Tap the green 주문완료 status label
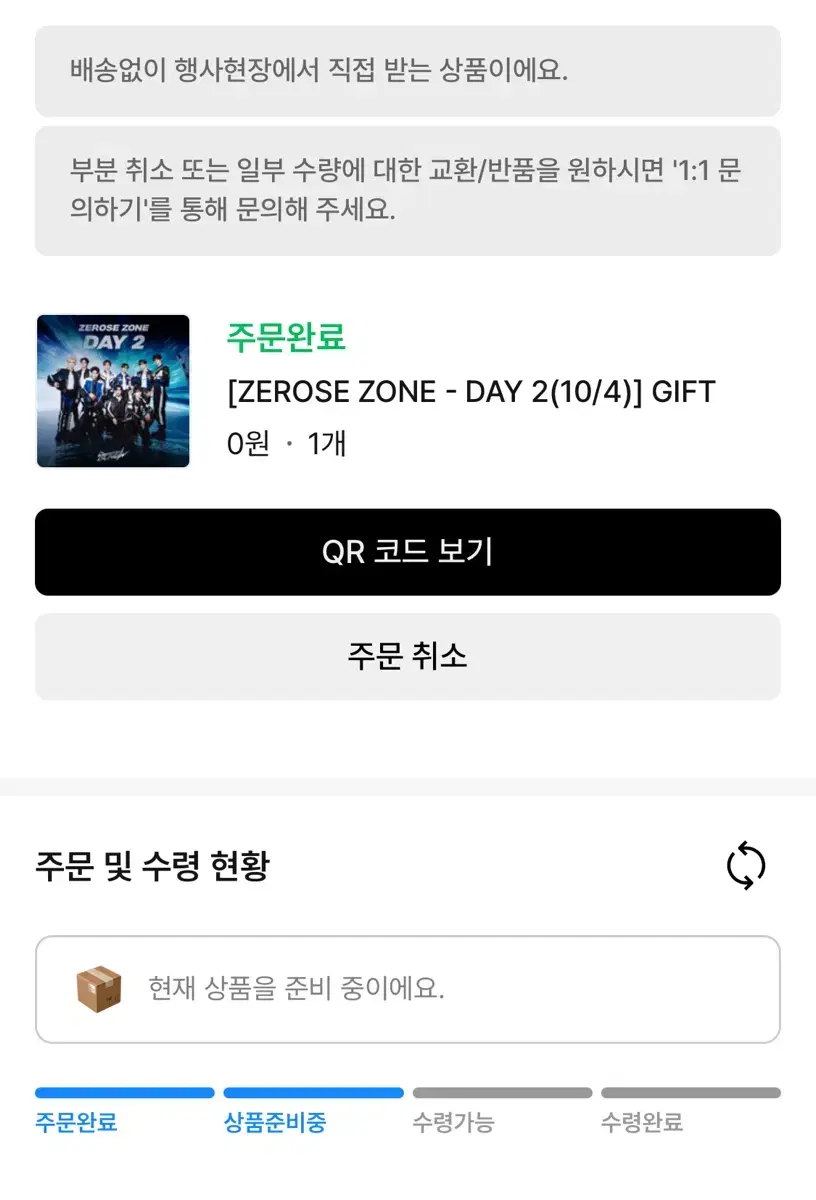 (284, 340)
